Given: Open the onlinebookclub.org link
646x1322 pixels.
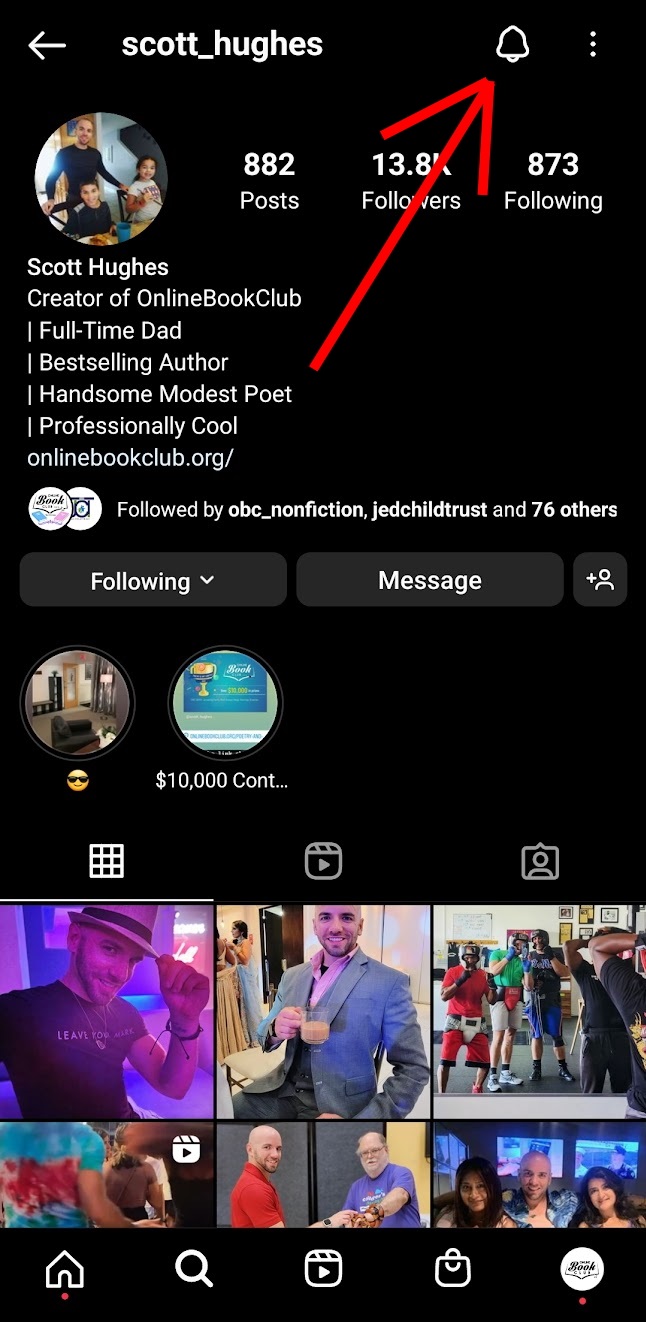Looking at the screenshot, I should 130,458.
